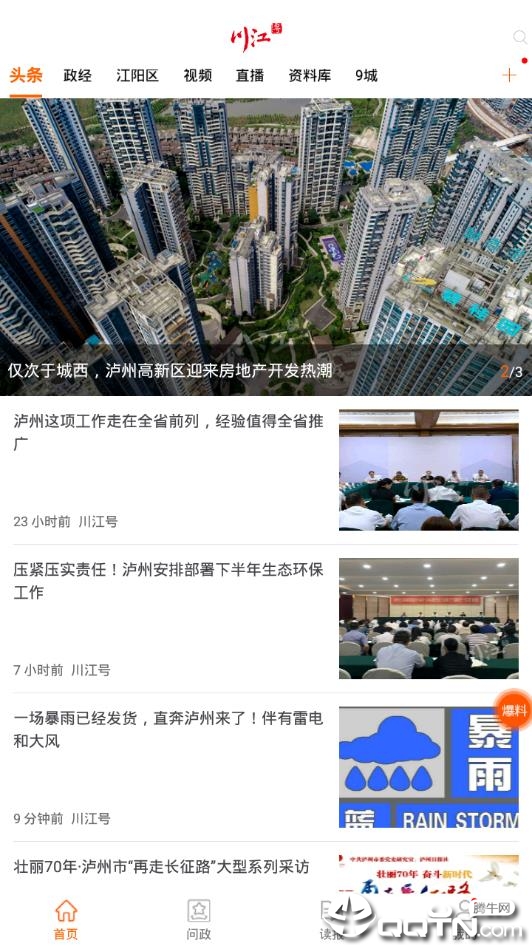The width and height of the screenshot is (532, 946).
Task: Open the search icon at top
Action: [519, 37]
